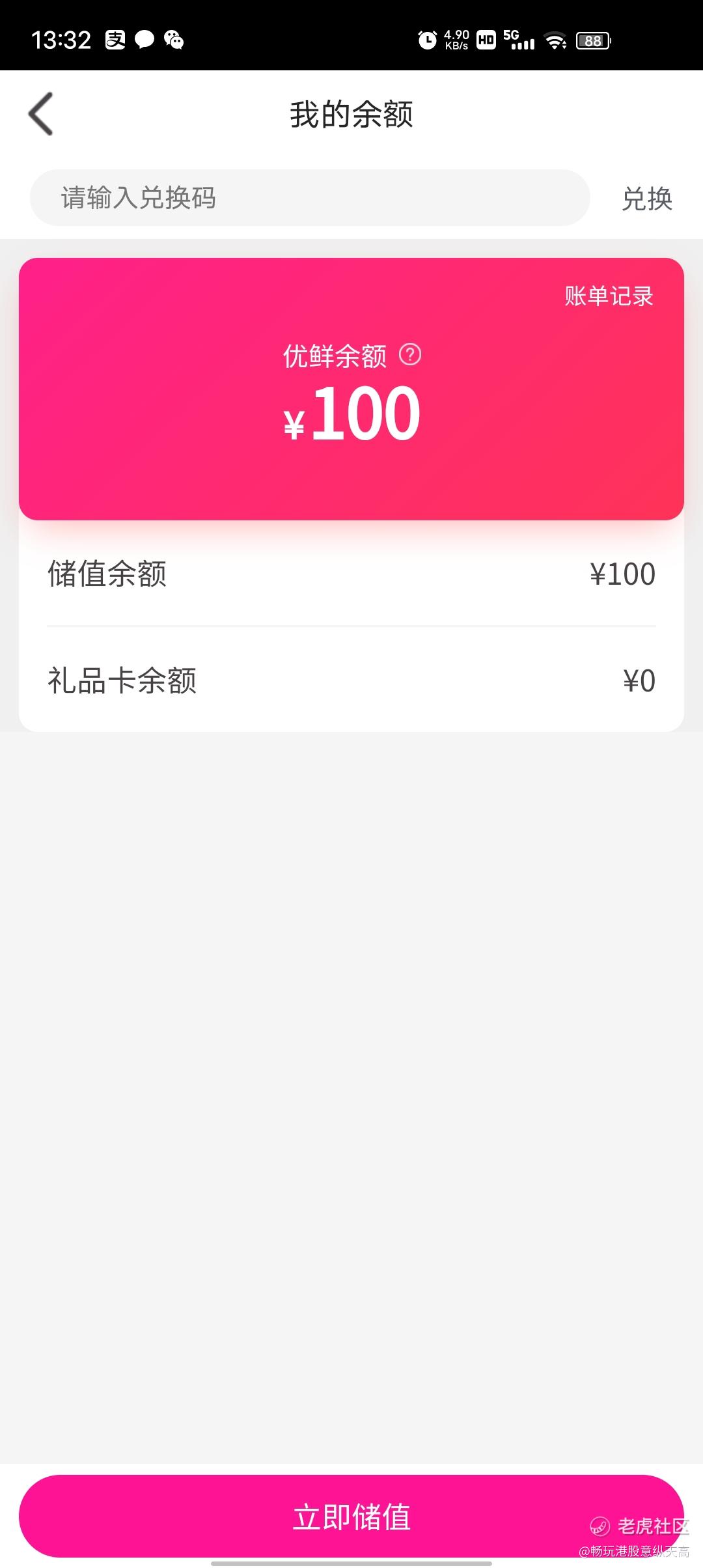Go back from 我的余额 page
The width and height of the screenshot is (703, 1568).
coord(40,114)
